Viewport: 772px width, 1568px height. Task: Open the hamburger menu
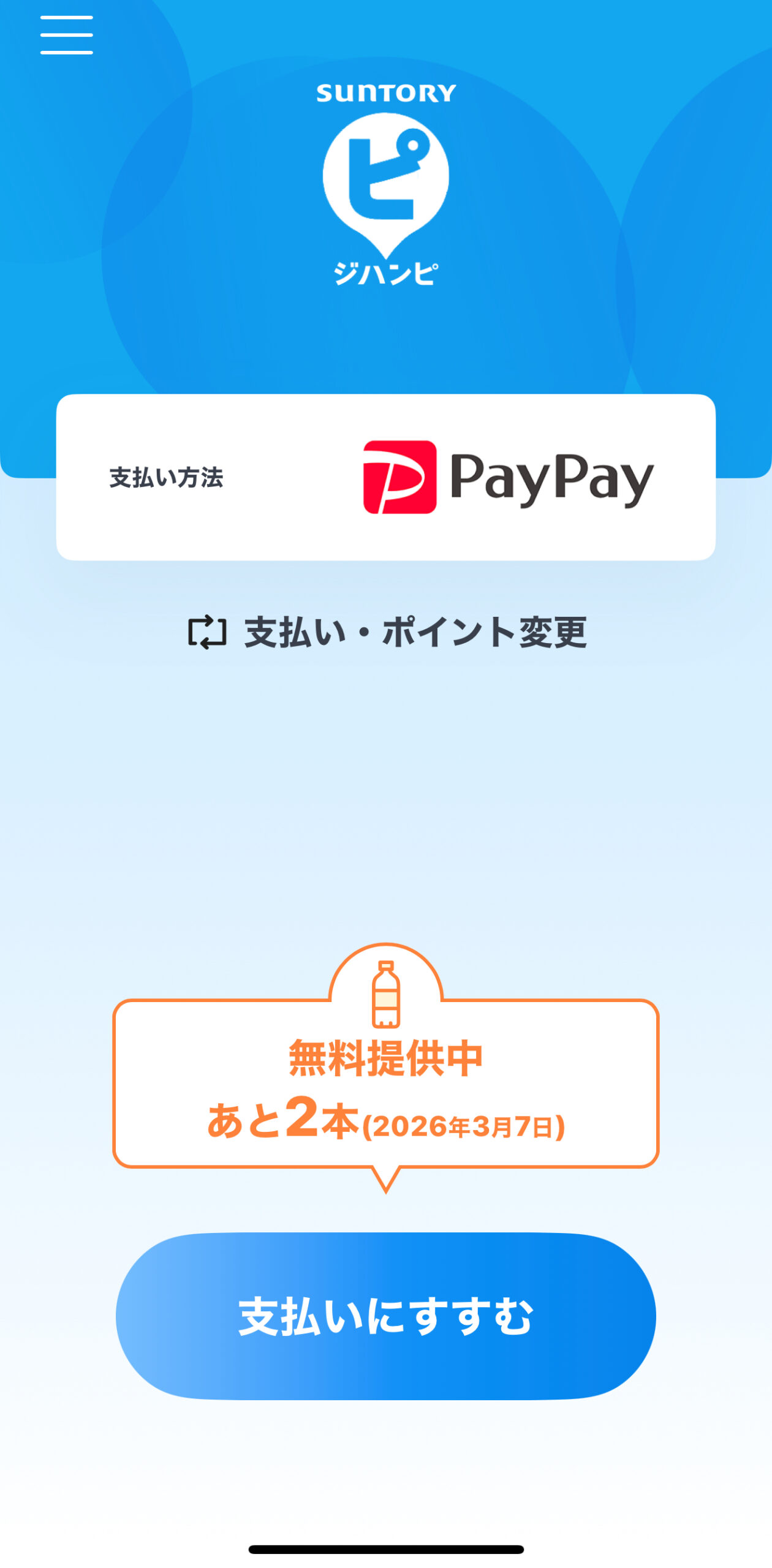[66, 35]
